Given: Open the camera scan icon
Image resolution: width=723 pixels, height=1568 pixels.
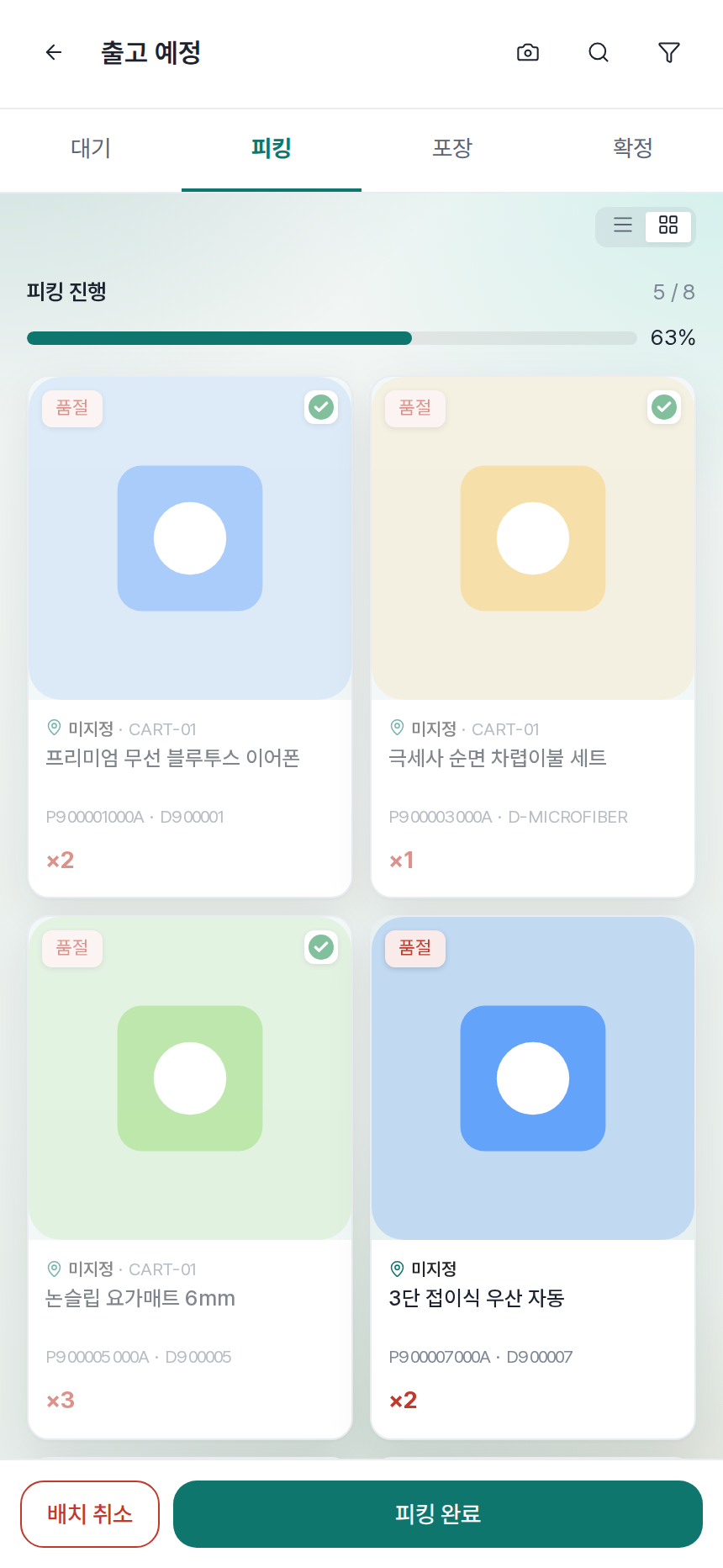Looking at the screenshot, I should click(528, 53).
